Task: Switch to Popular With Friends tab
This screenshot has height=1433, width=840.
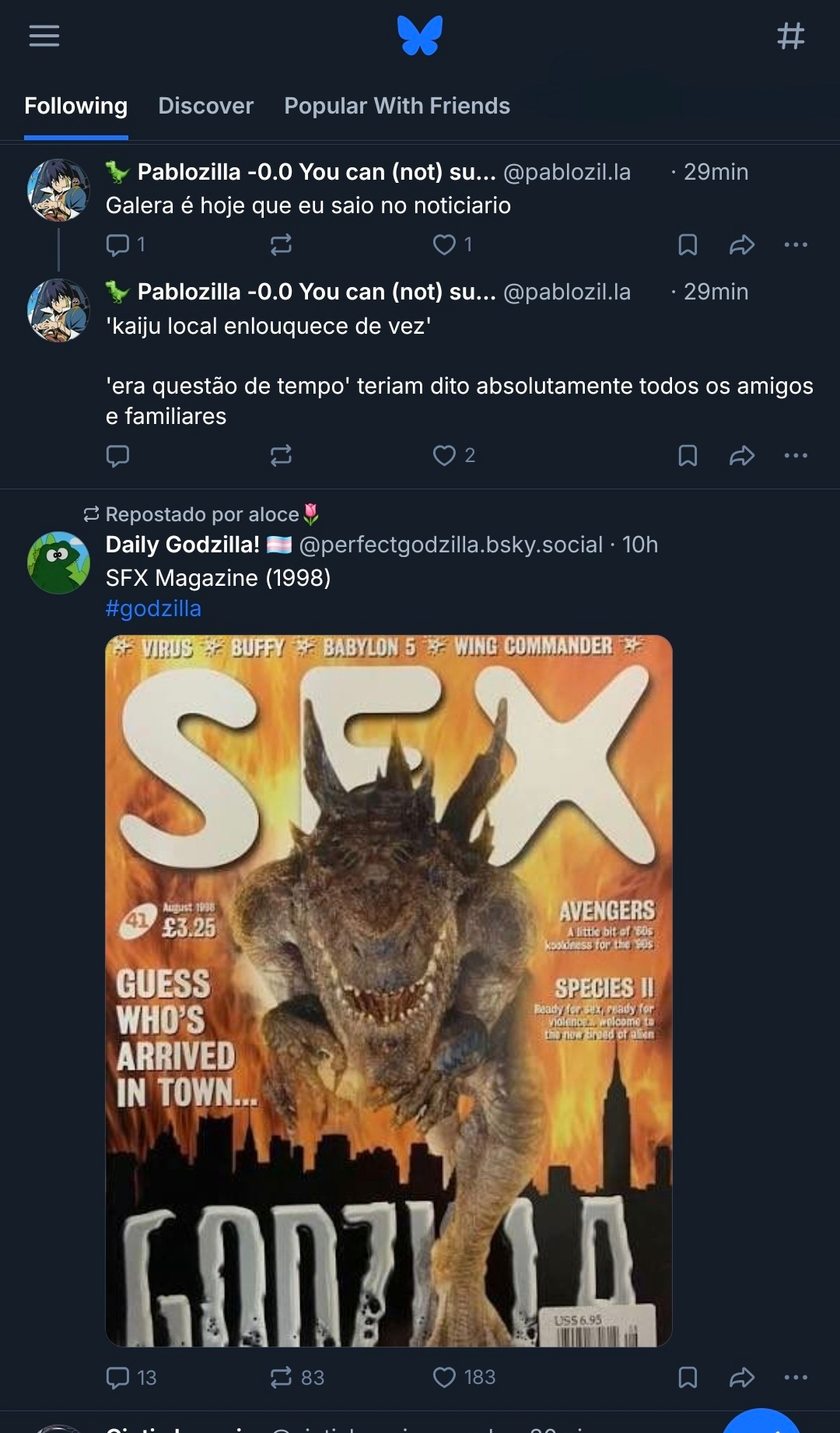Action: tap(397, 106)
